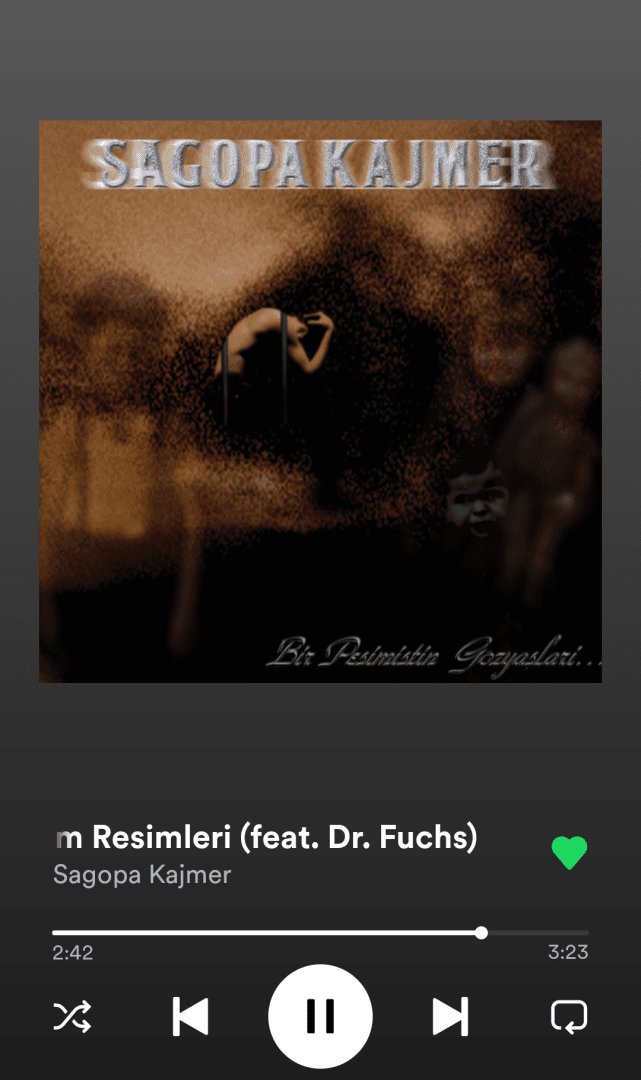Image resolution: width=641 pixels, height=1080 pixels.
Task: Tap the playback progress bar
Action: tap(320, 933)
